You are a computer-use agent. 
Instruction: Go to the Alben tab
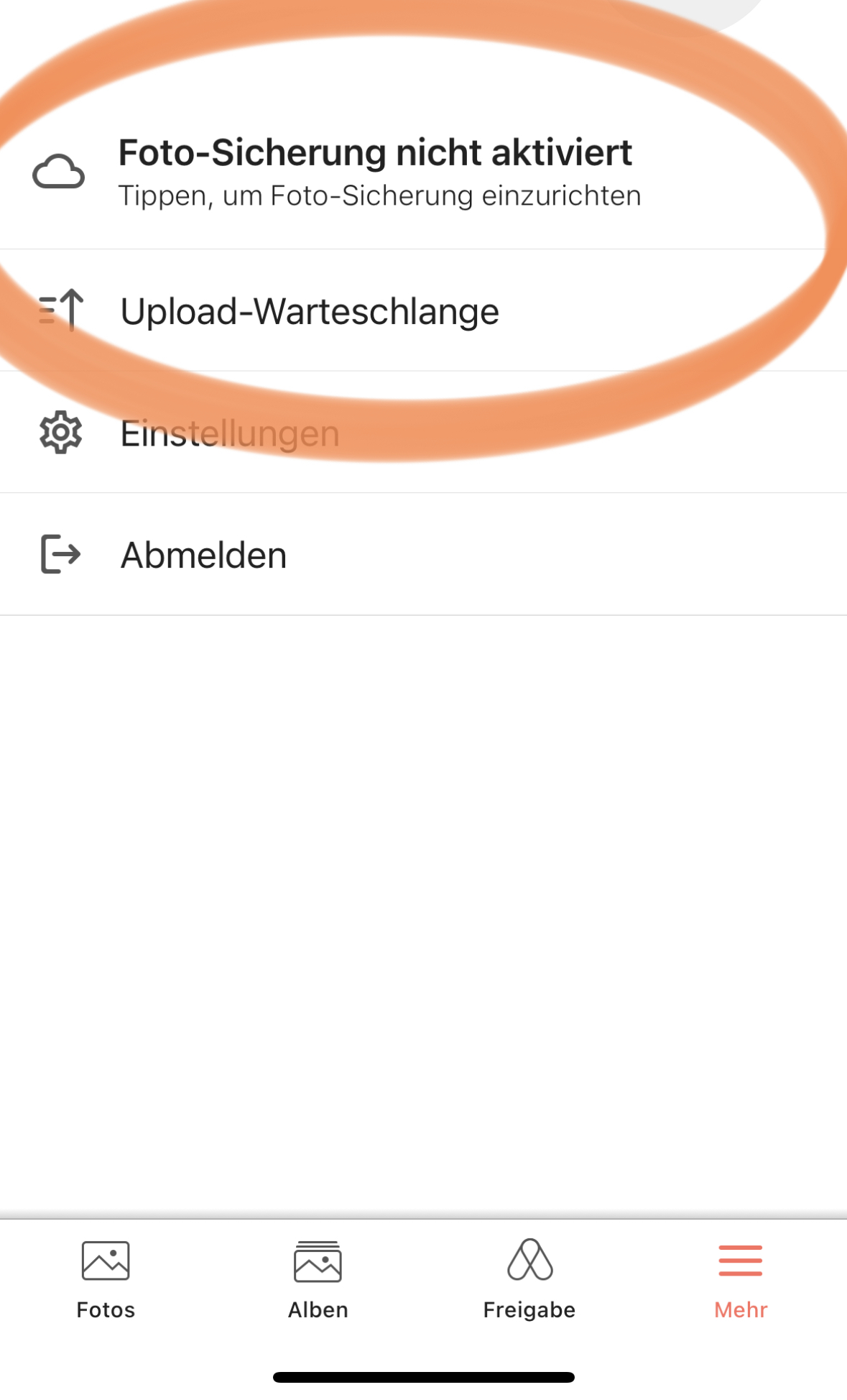click(x=318, y=1281)
